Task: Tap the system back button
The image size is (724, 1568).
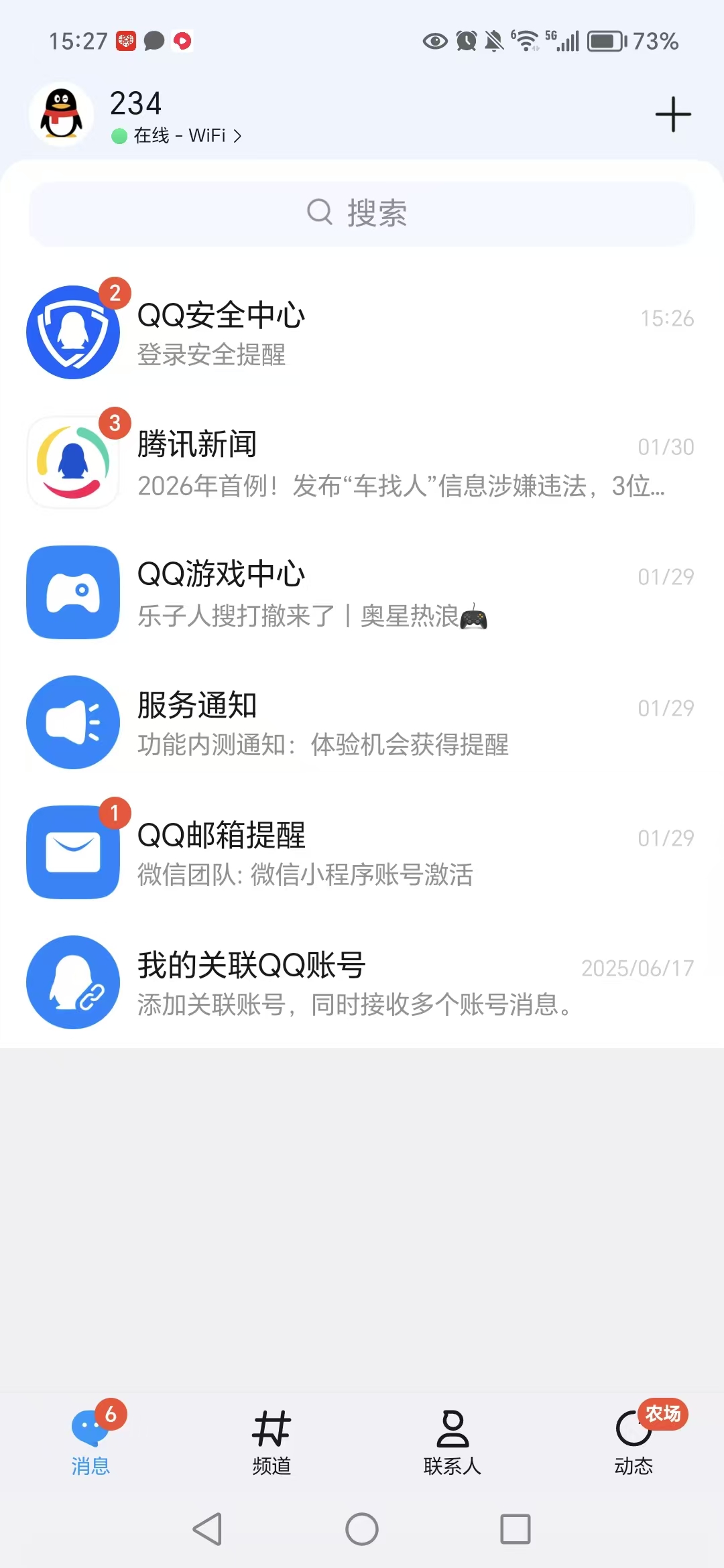Action: (x=208, y=1529)
